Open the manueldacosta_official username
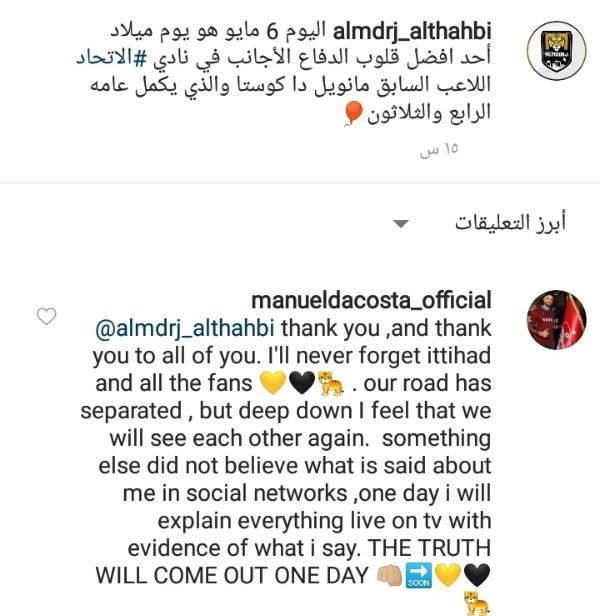Image resolution: width=600 pixels, height=616 pixels. [370, 301]
